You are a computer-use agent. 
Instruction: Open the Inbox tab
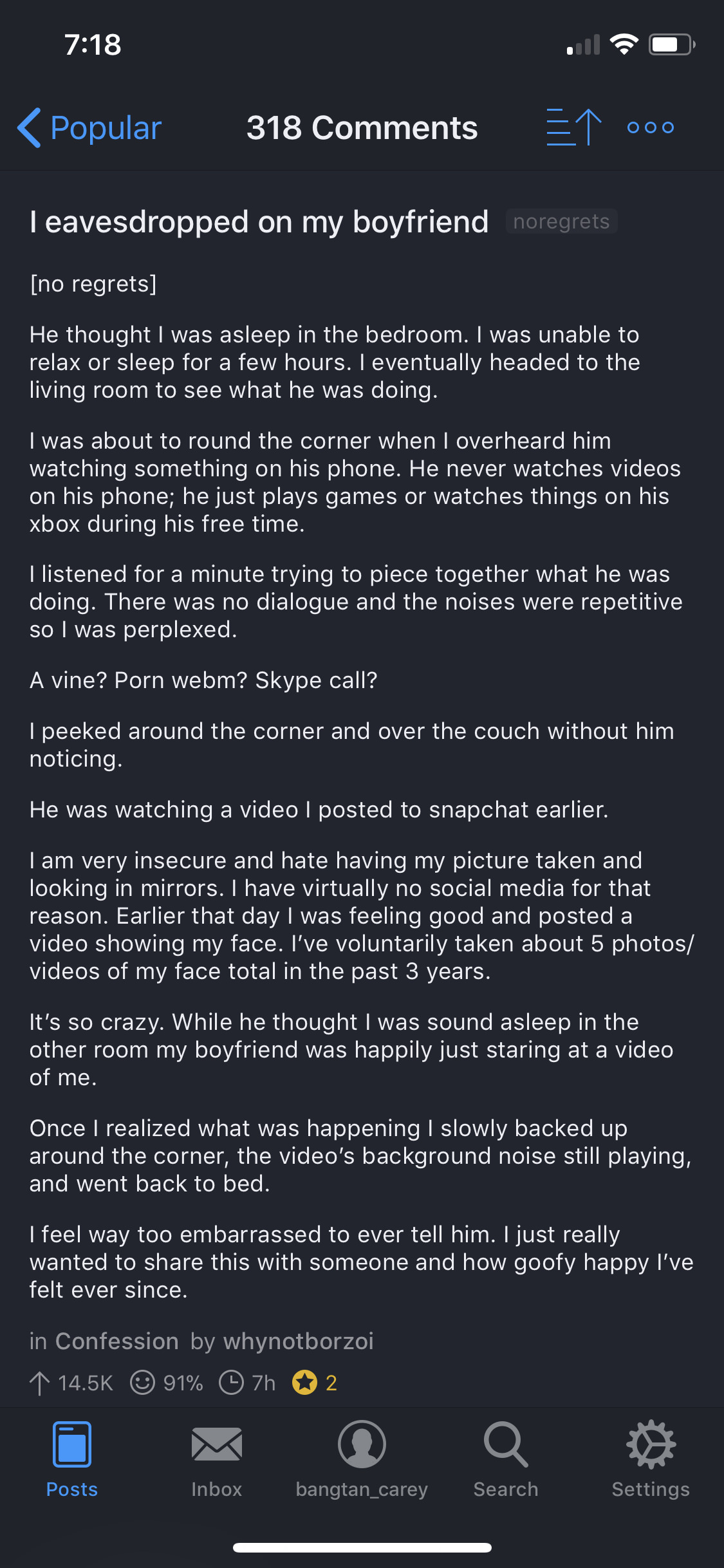pos(217,1460)
